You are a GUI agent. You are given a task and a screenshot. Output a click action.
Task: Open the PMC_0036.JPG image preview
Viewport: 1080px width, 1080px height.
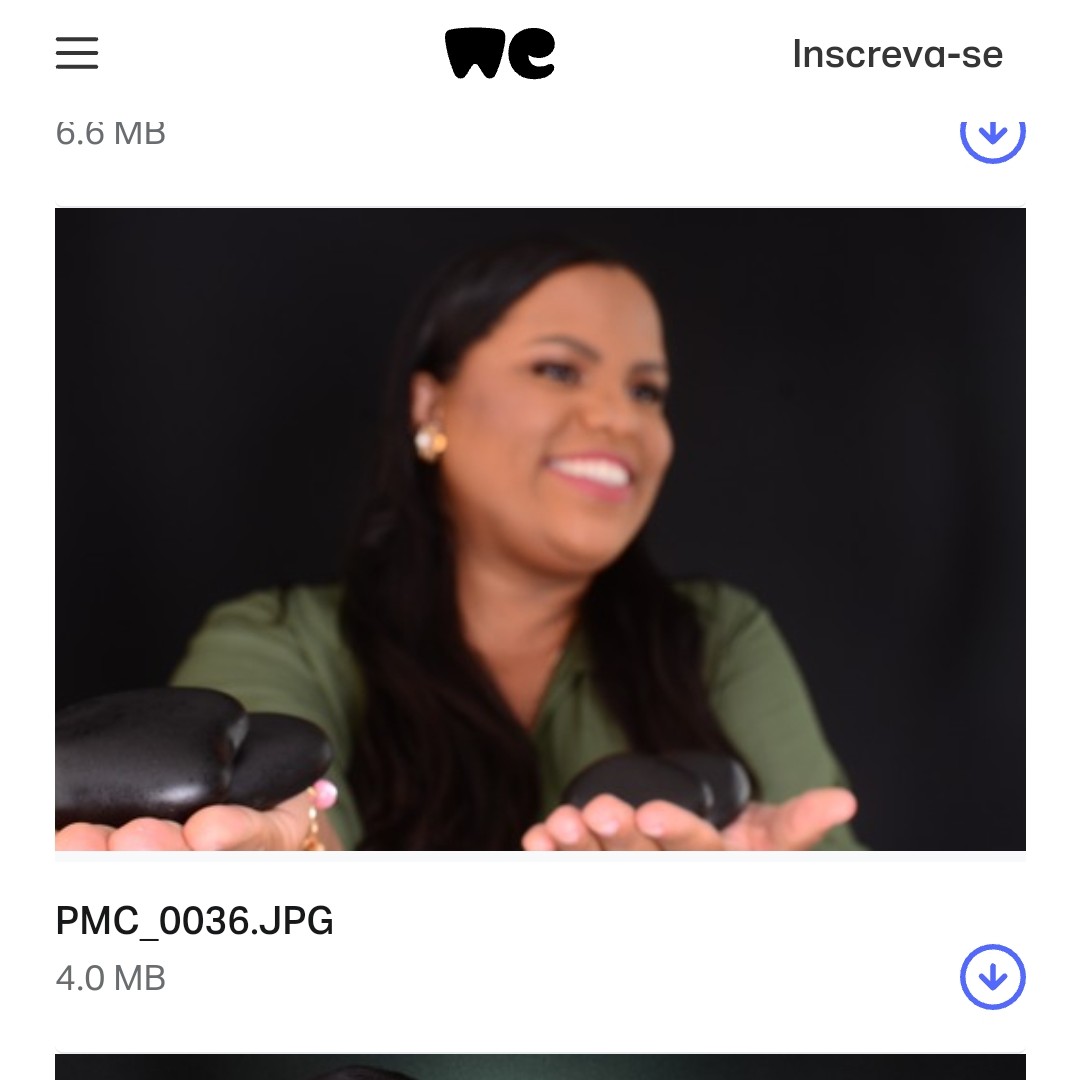(540, 529)
